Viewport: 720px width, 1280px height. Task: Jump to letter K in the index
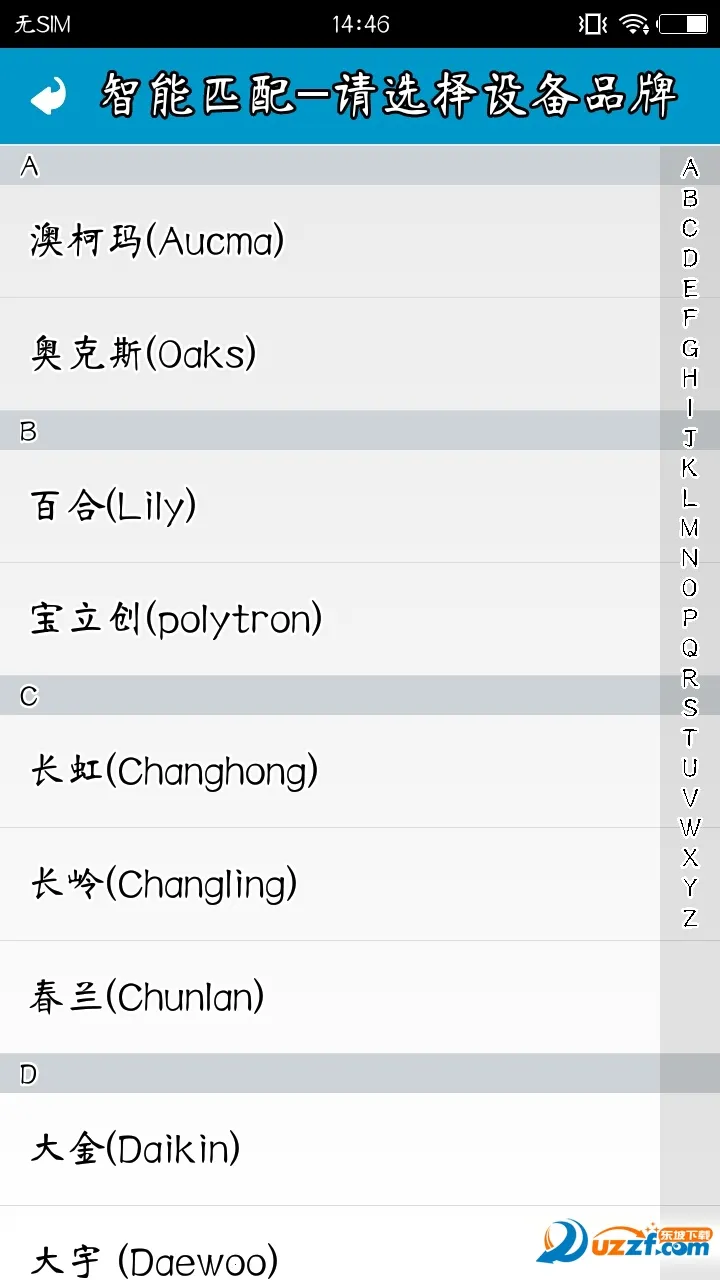pos(690,468)
